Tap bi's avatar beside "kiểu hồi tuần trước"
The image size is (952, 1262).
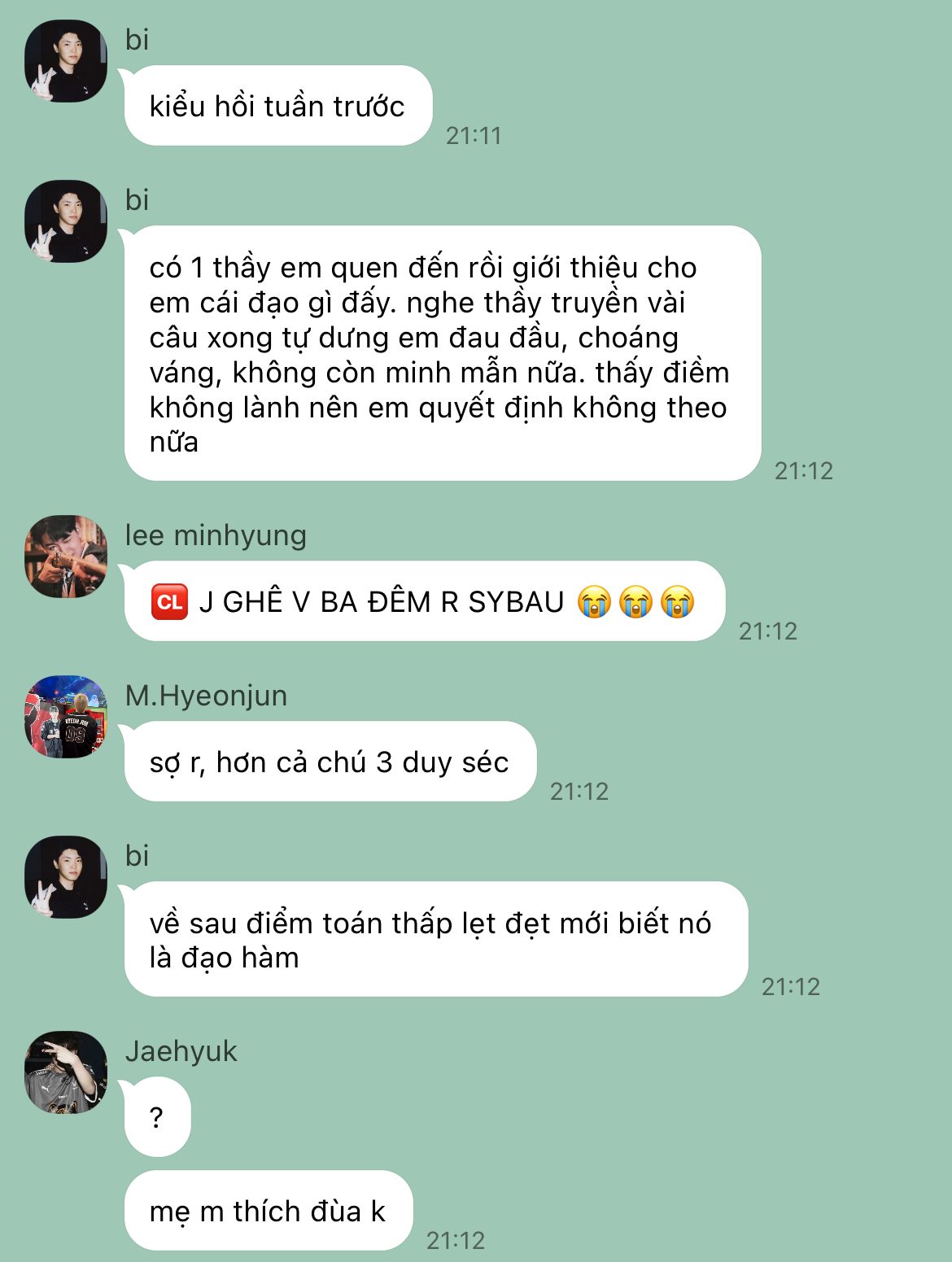(x=66, y=61)
